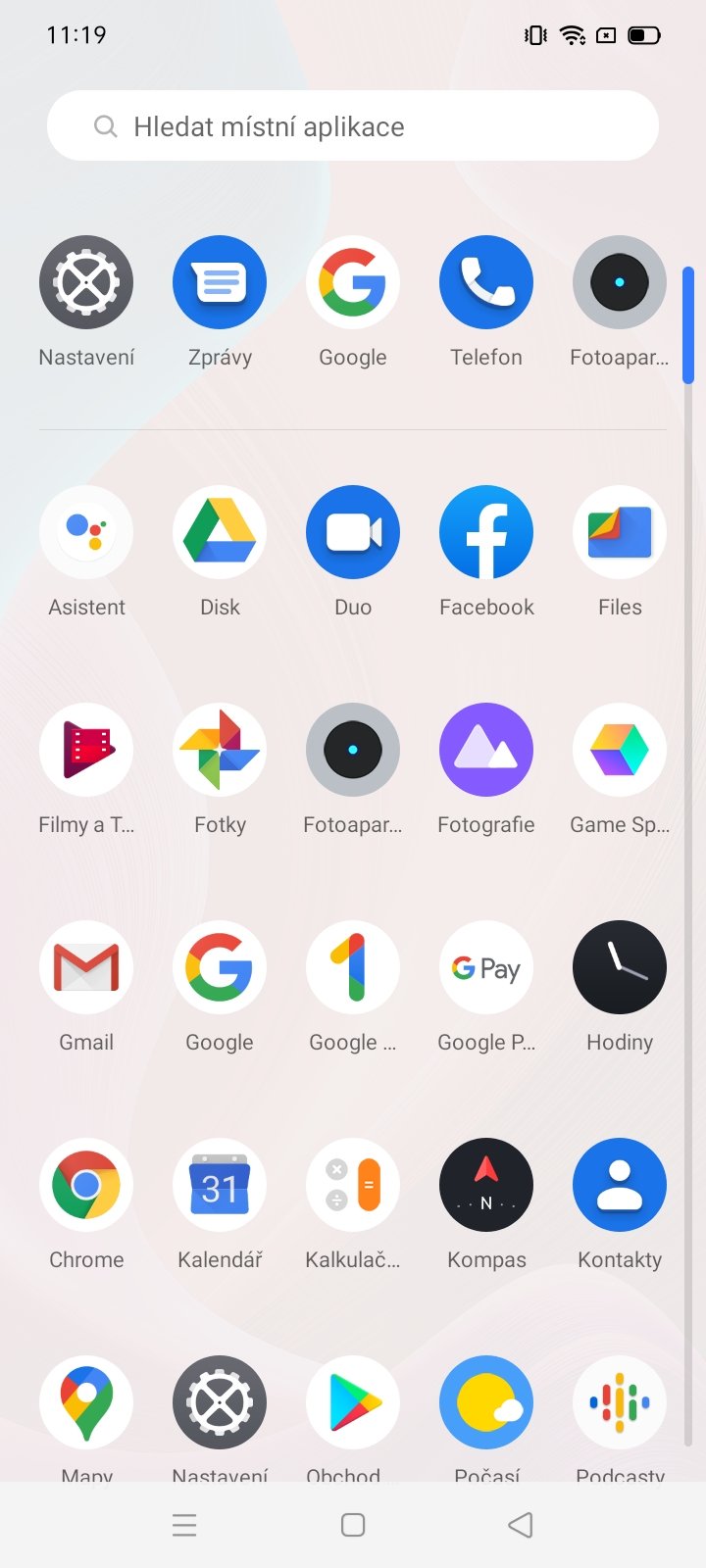Tap the system home button
The image size is (706, 1568).
(353, 1525)
